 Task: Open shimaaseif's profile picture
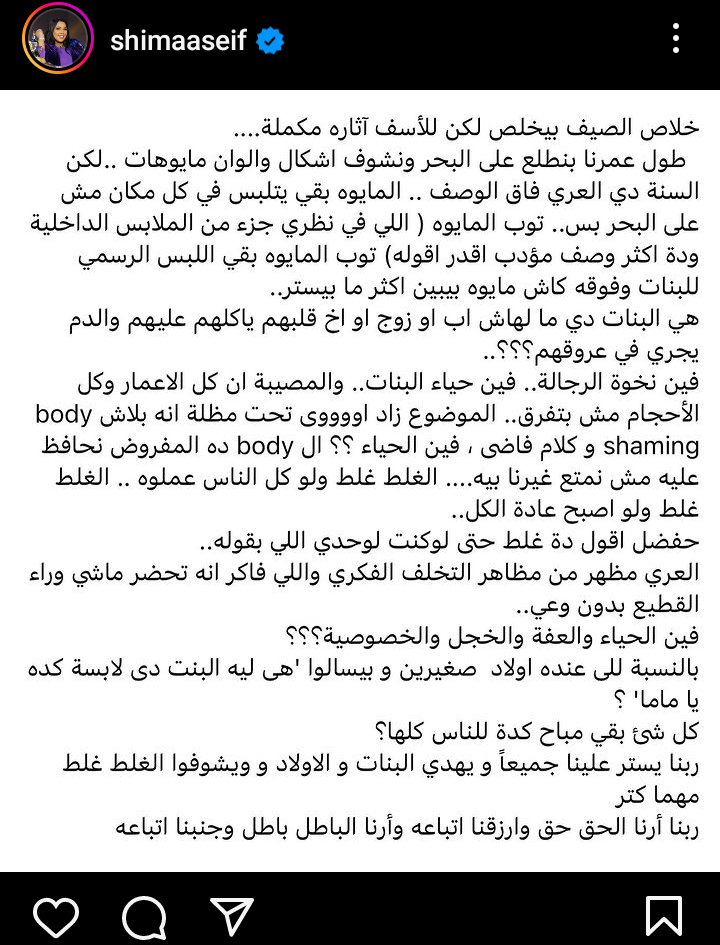coord(55,41)
